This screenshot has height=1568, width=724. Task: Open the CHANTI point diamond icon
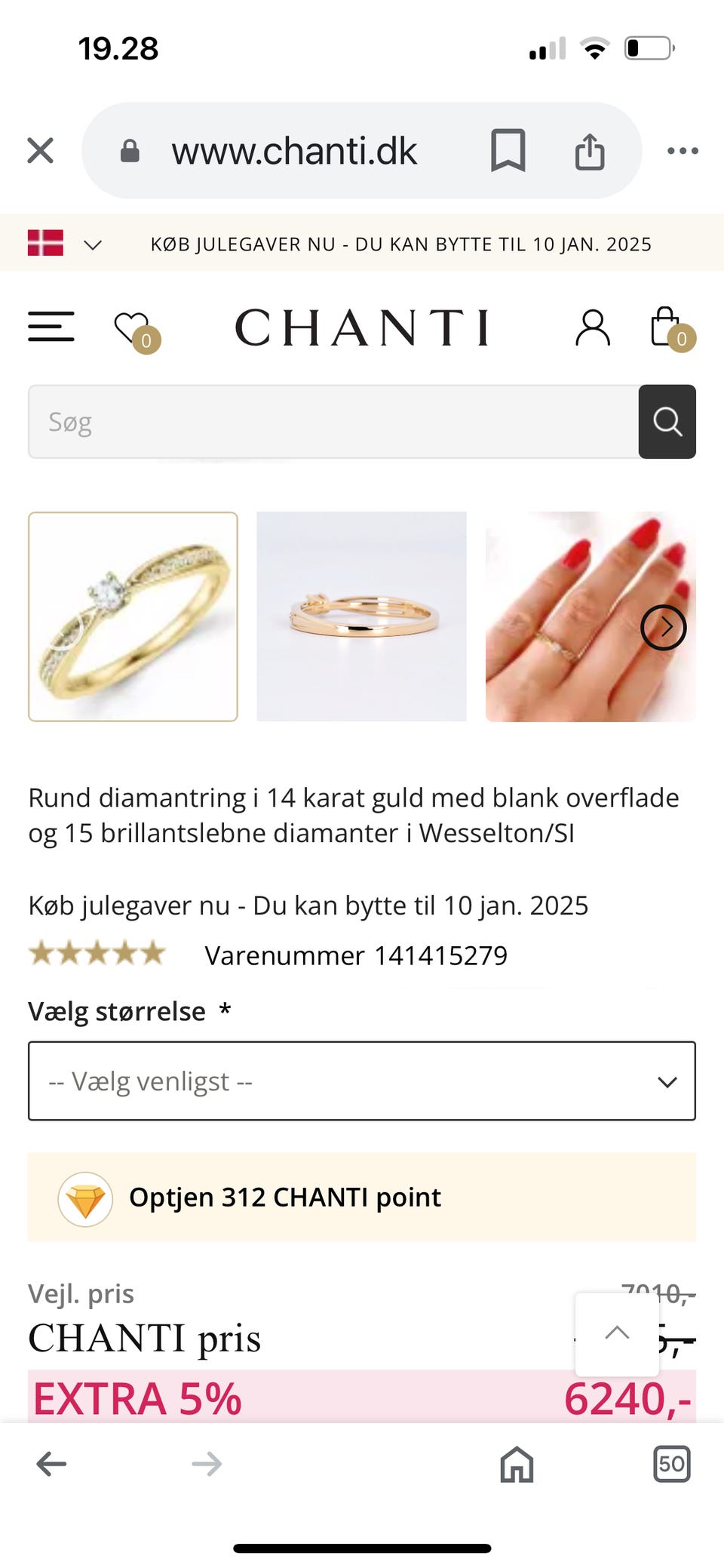pyautogui.click(x=85, y=1198)
